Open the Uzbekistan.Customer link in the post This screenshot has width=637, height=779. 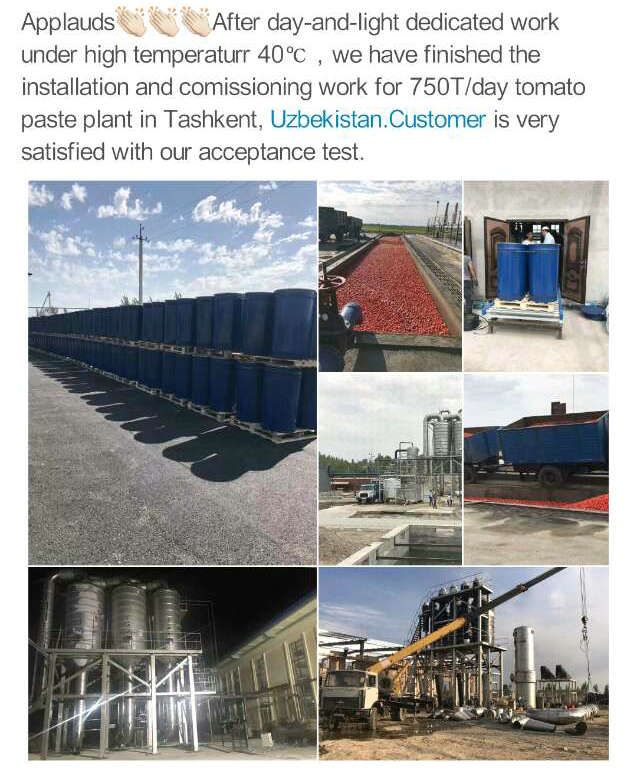click(x=378, y=120)
